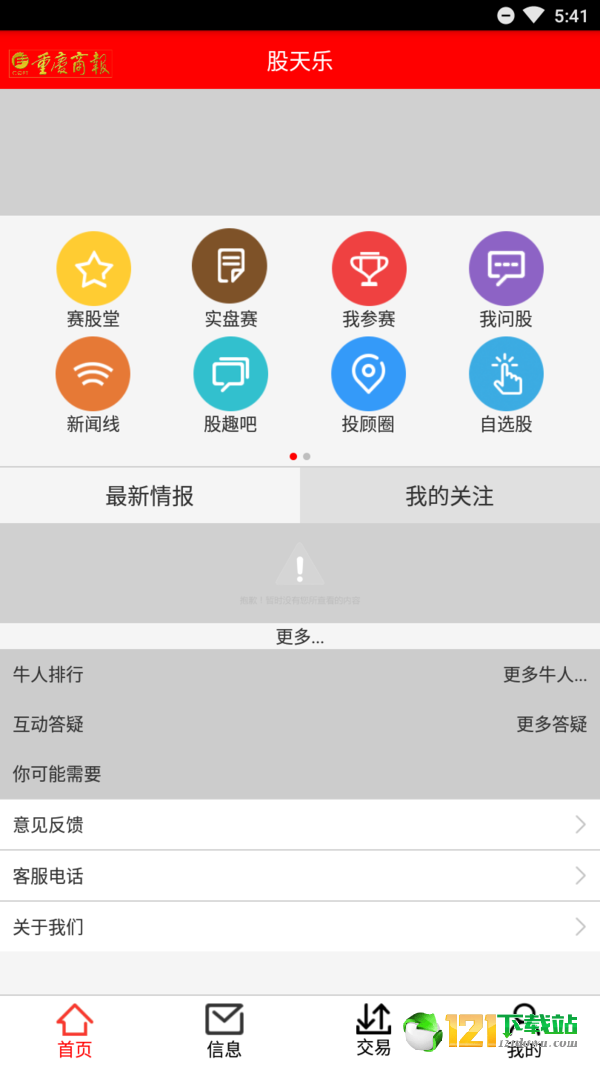This screenshot has height=1067, width=600.
Task: Switch to 交易 trading tab
Action: coord(374,1030)
